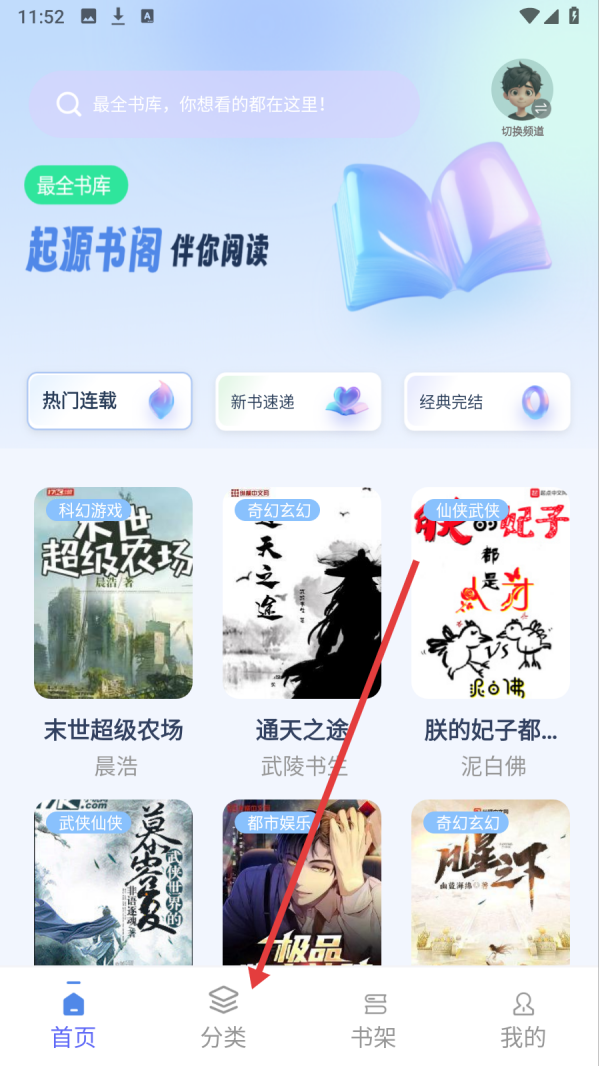600x1066 pixels.
Task: Switch to the 书架 tab
Action: click(374, 1017)
